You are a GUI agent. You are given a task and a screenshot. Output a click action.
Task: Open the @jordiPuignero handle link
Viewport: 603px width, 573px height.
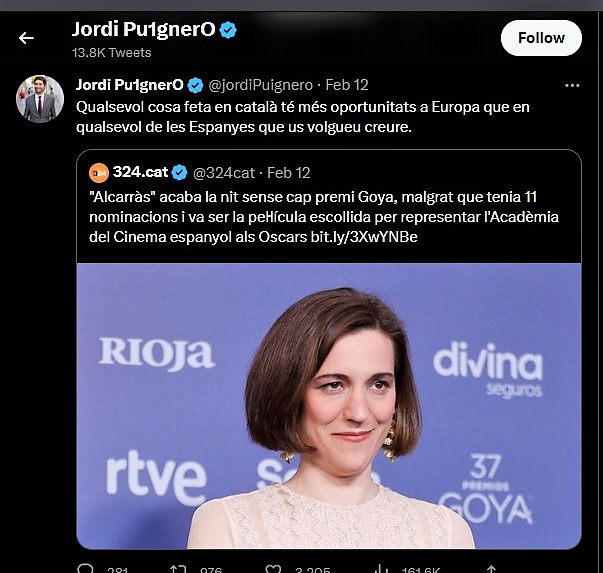(261, 86)
